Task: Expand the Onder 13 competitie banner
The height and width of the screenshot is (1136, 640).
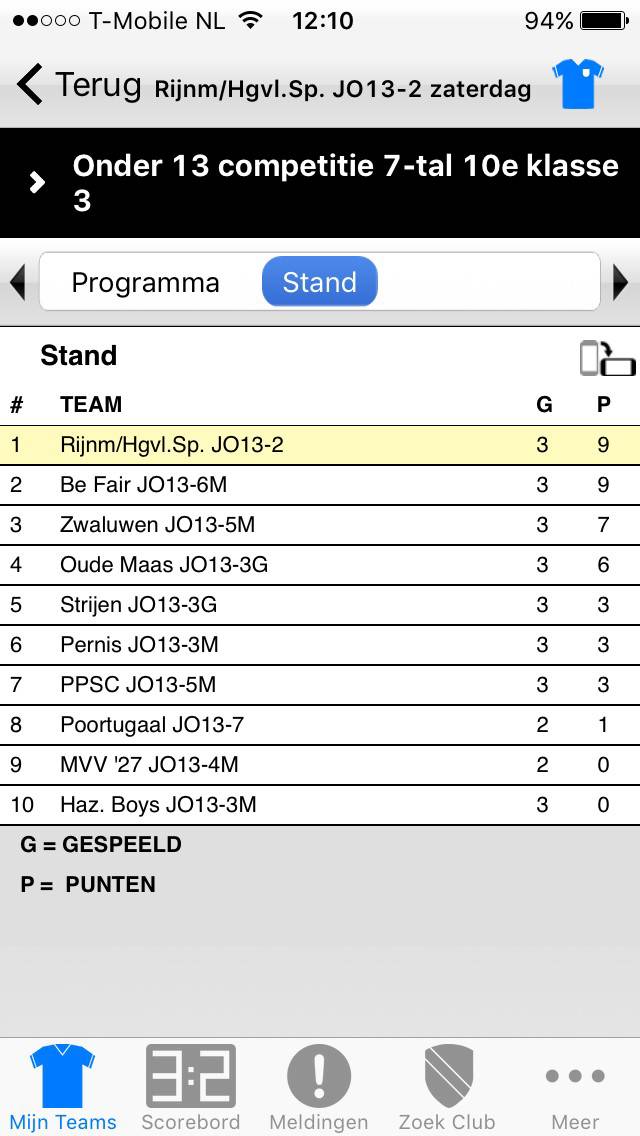Action: [320, 183]
